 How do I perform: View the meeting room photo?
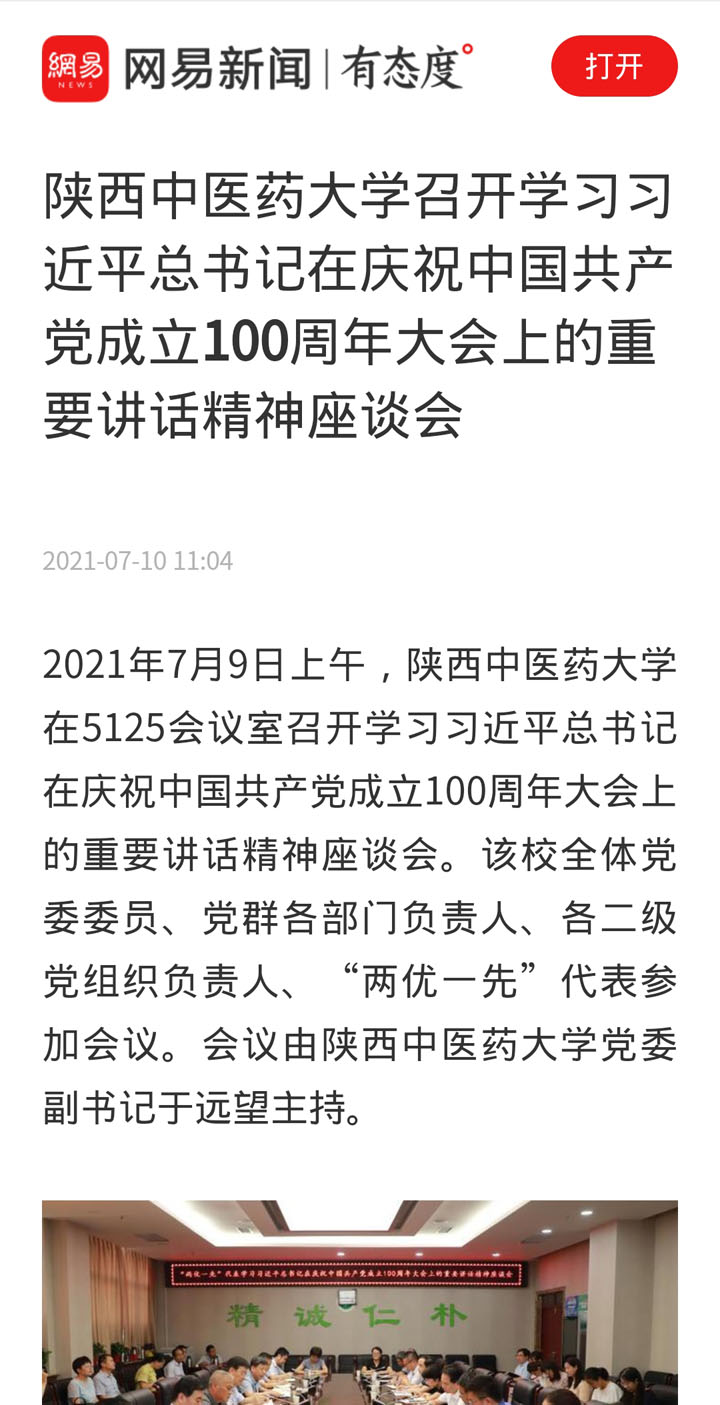[360, 1302]
